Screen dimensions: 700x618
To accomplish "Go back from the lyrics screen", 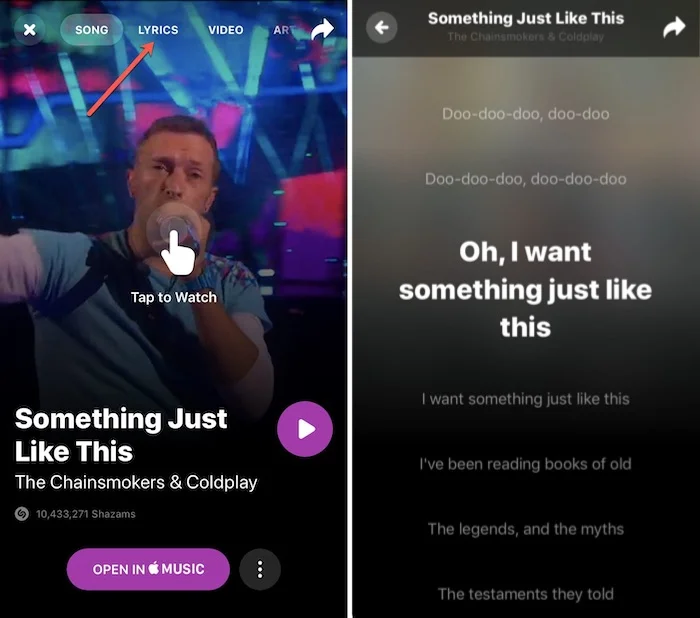I will tap(381, 28).
